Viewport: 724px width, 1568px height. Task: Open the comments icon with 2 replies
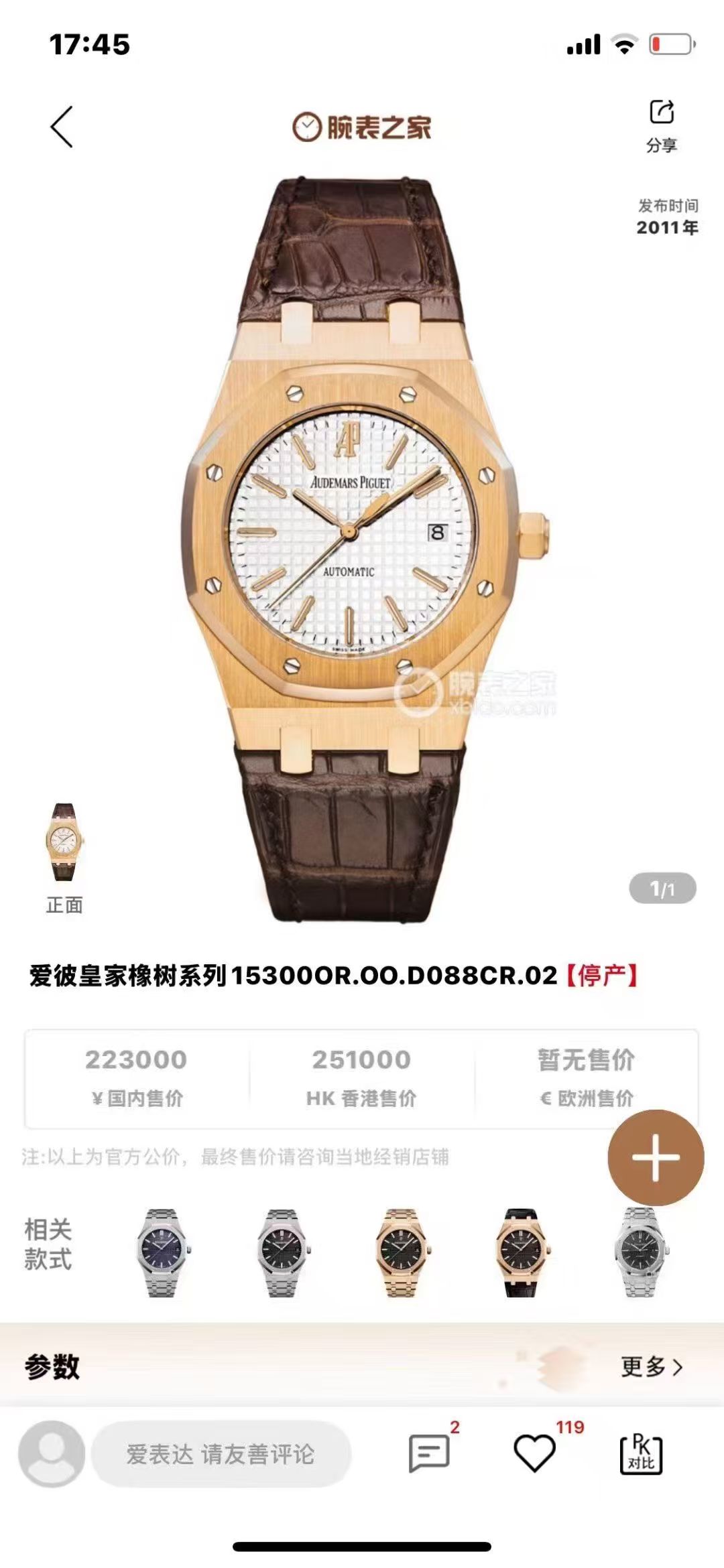pos(429,1453)
